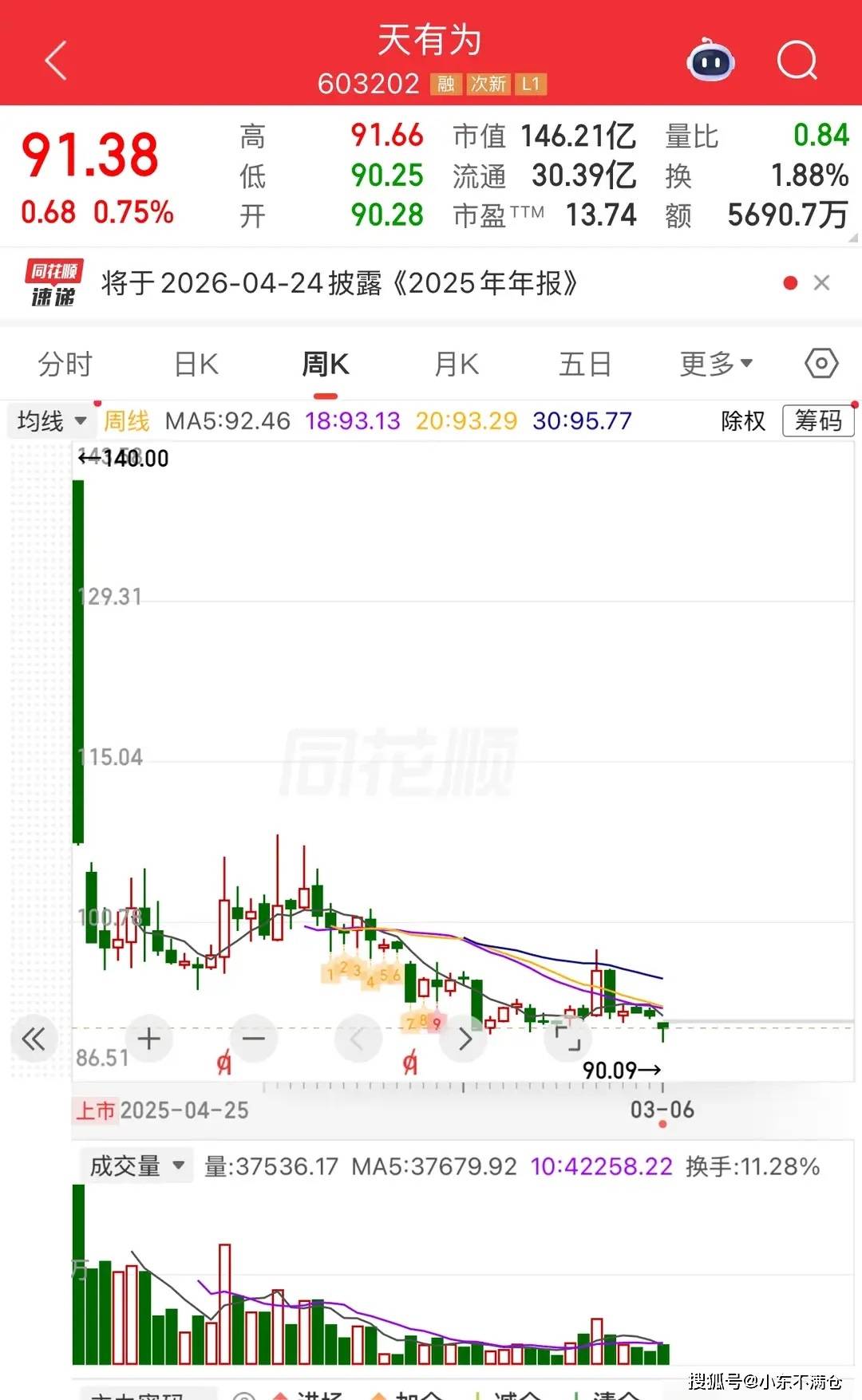Switch to the 日K chart tab
This screenshot has width=862, height=1400.
(196, 365)
